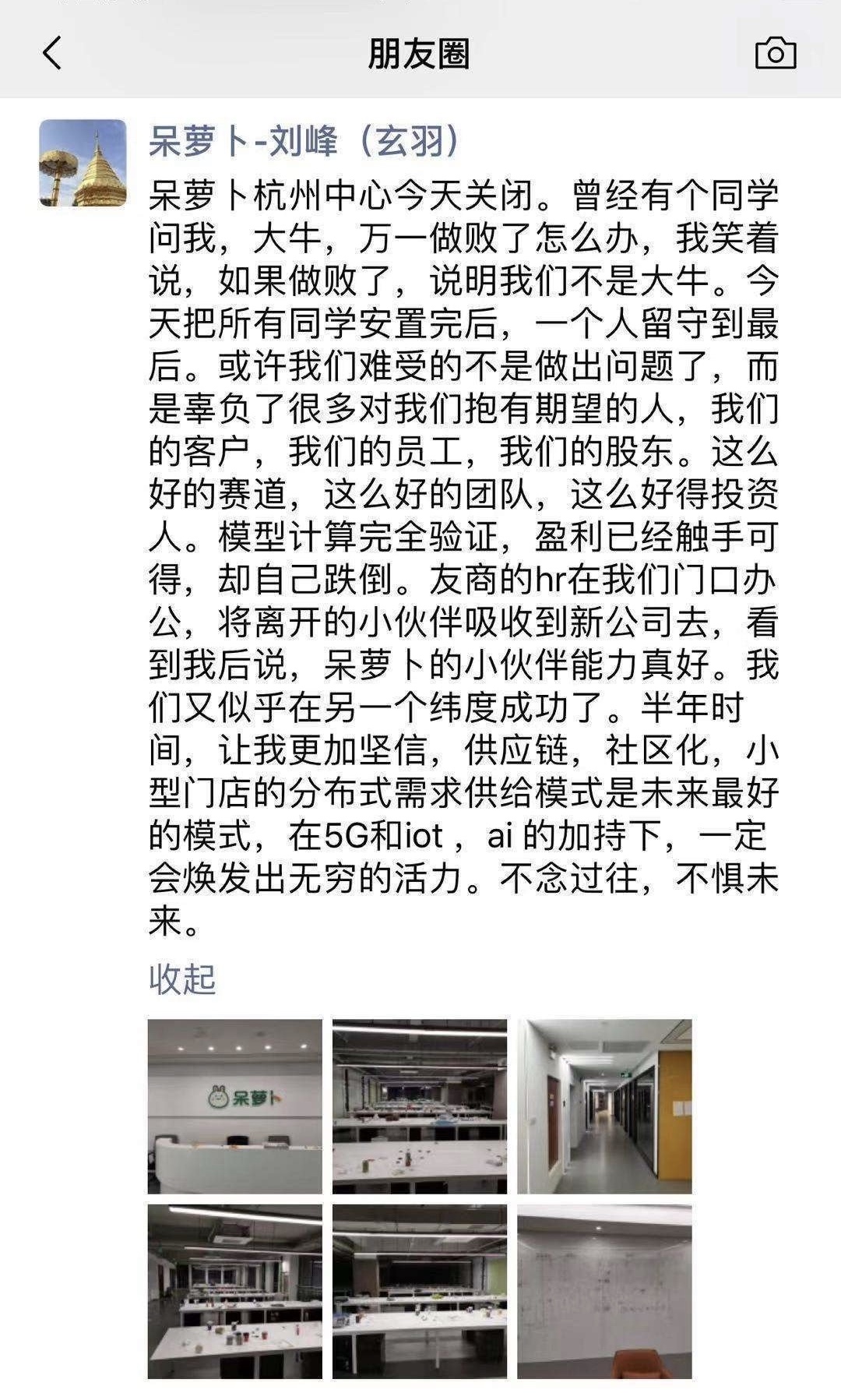The width and height of the screenshot is (841, 1400).
Task: Go back from 朋友圈
Action: [x=52, y=54]
